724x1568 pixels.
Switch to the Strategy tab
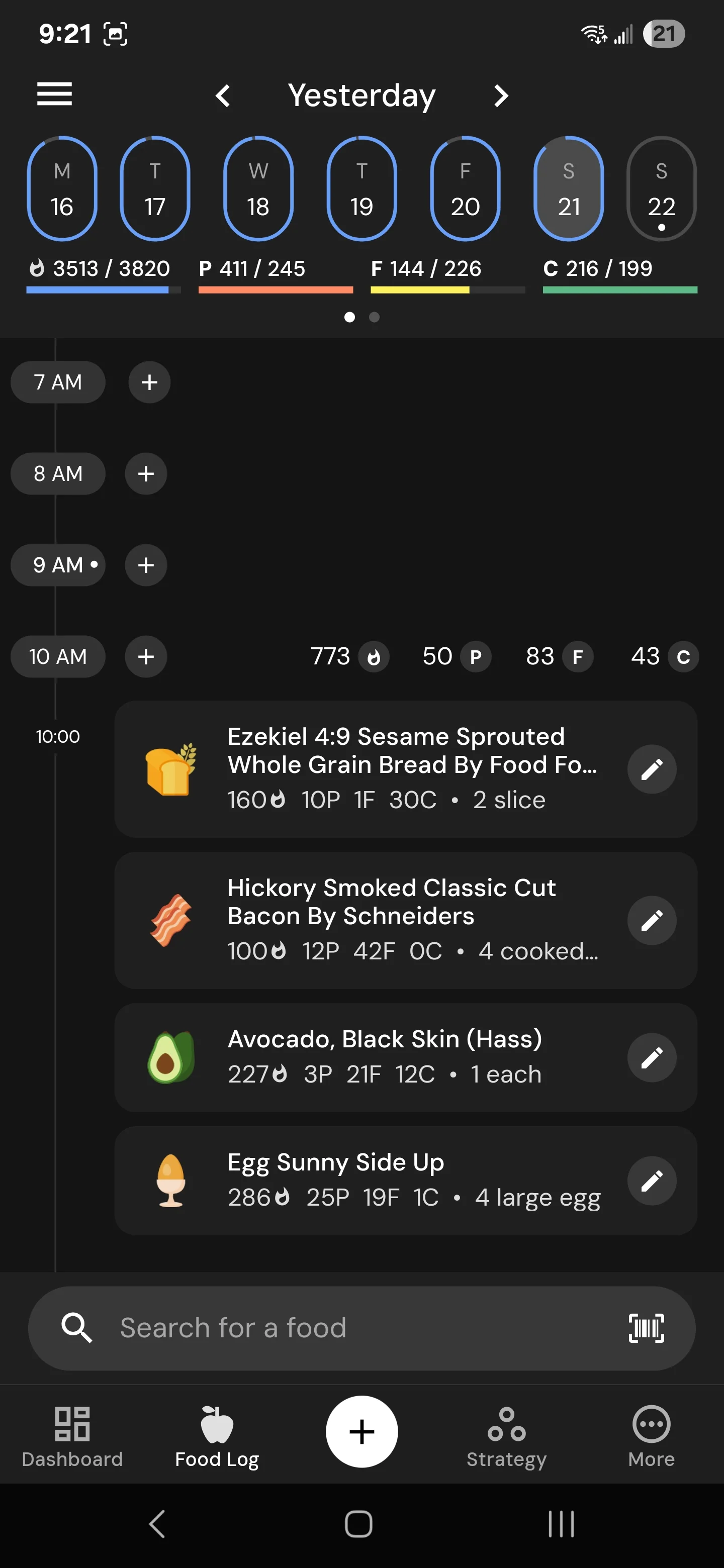507,1436
